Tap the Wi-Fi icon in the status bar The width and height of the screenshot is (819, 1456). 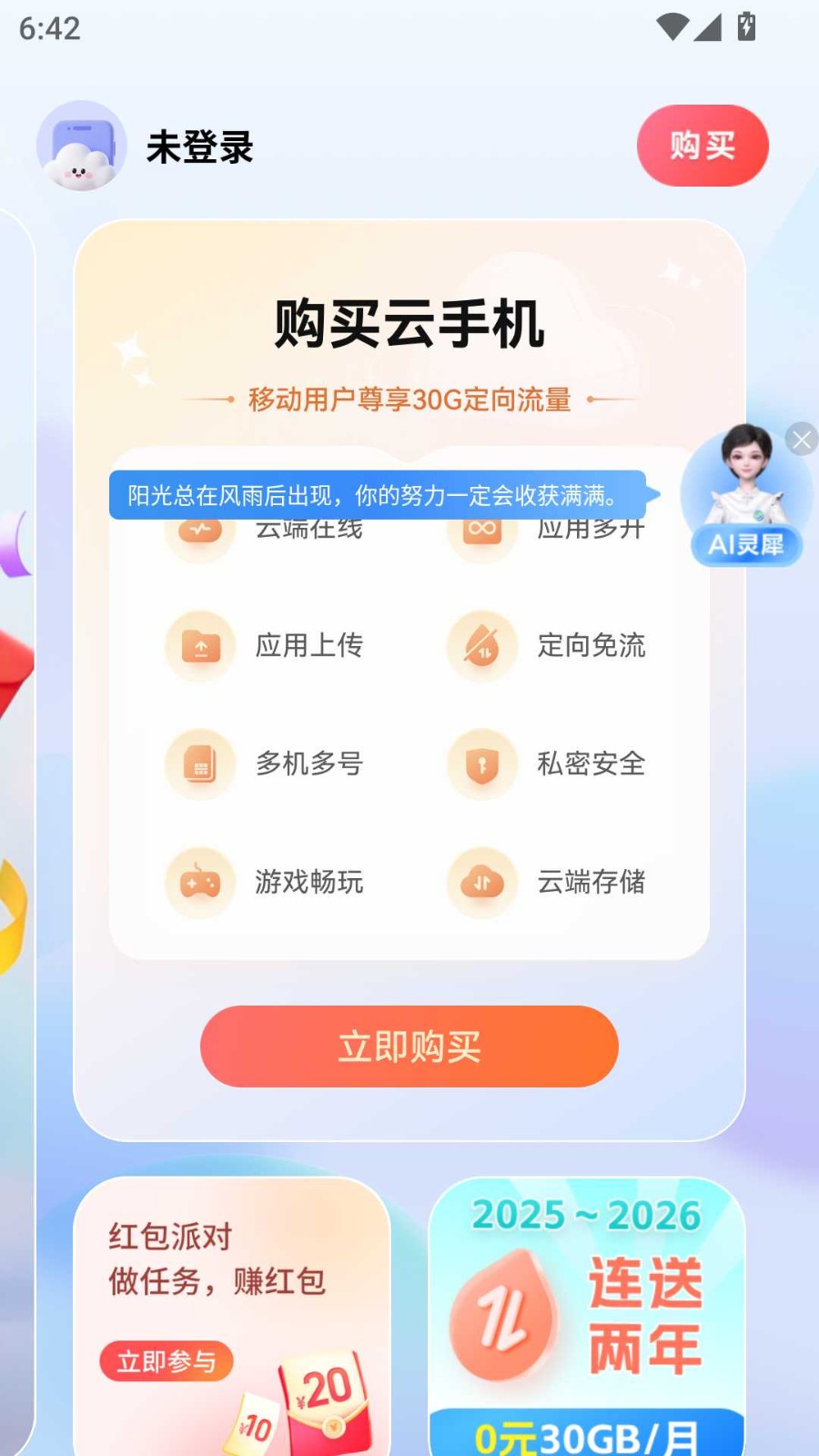(672, 27)
